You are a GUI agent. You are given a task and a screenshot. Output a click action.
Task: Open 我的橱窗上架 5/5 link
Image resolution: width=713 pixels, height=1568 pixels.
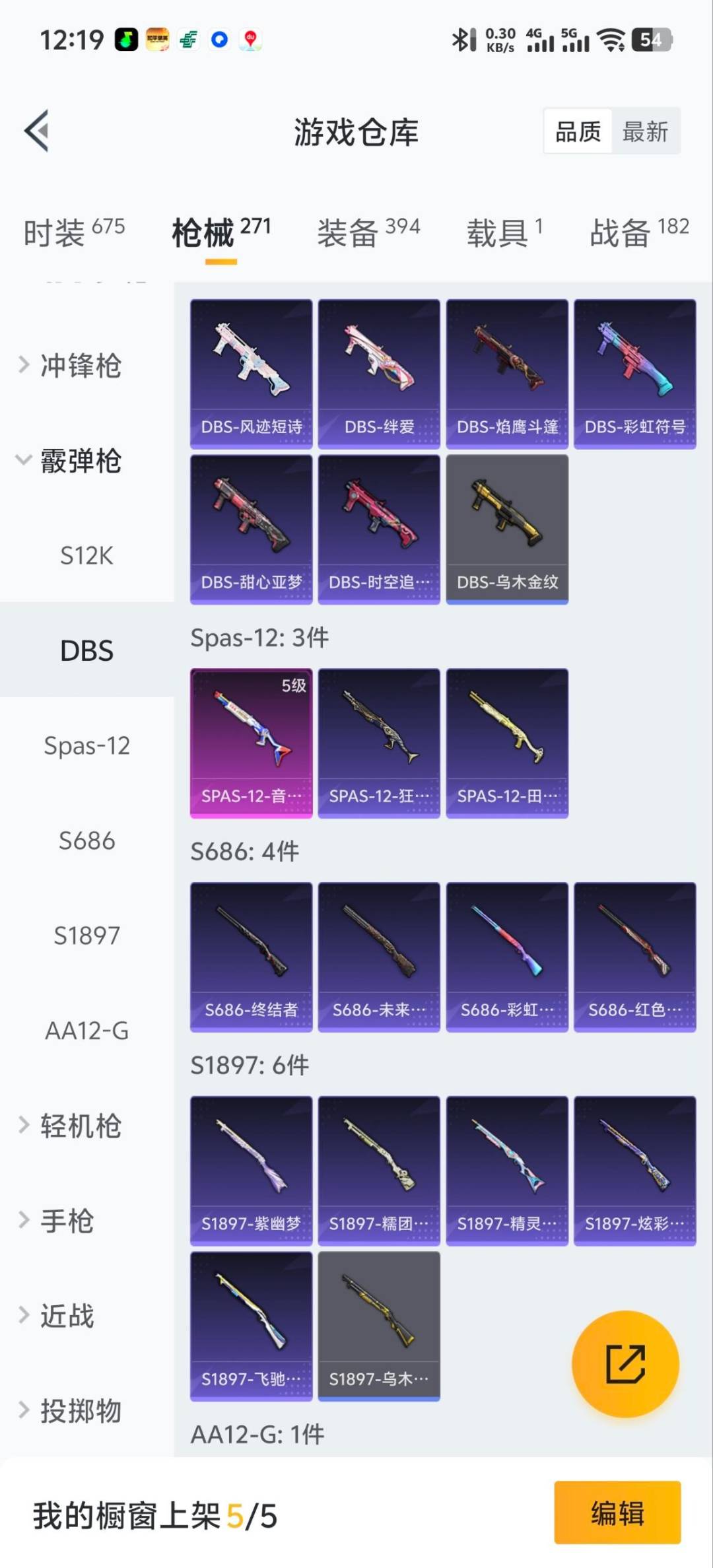pos(152,1515)
